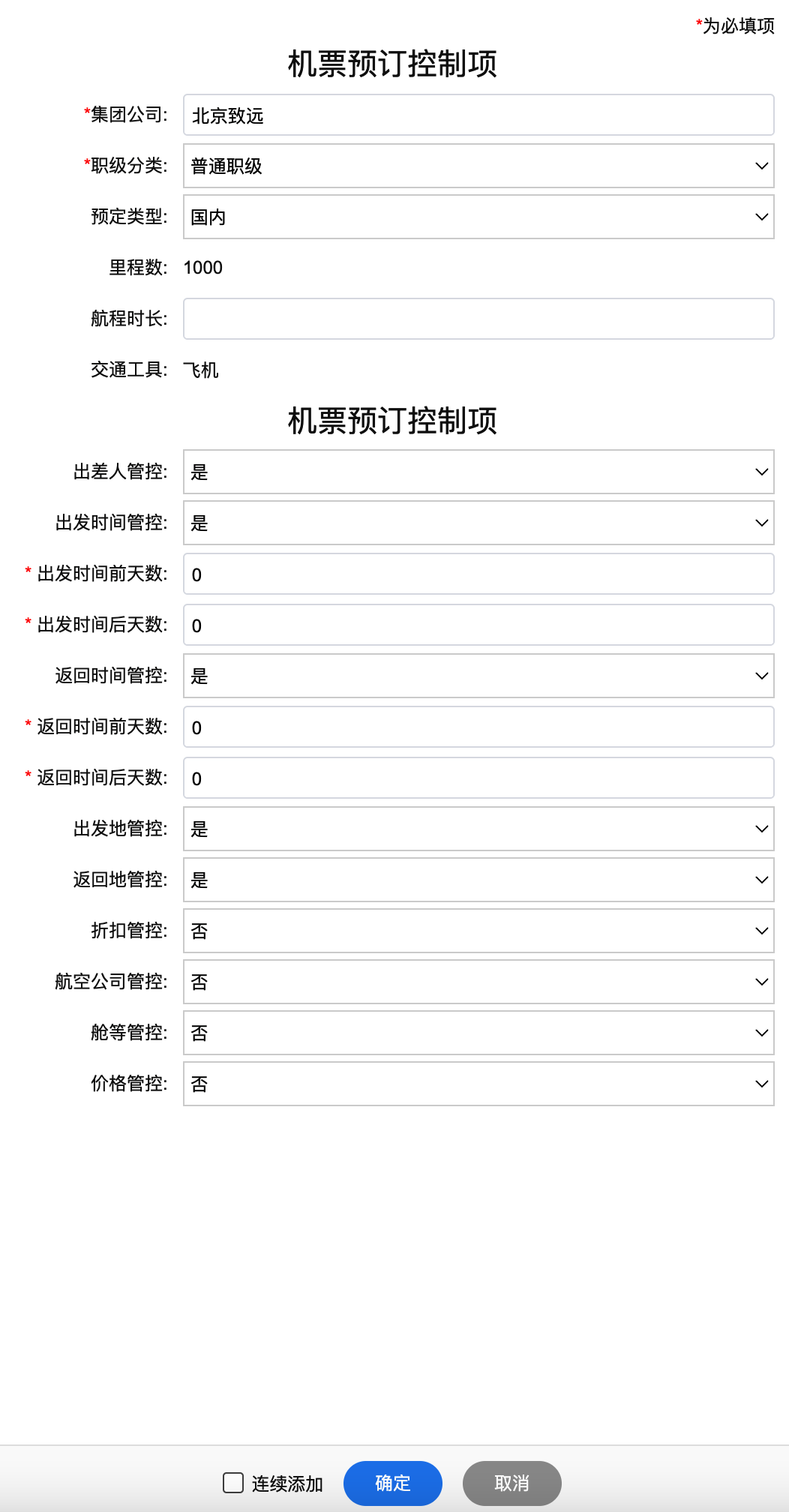Select the 出发时间前天数 field

(x=478, y=574)
